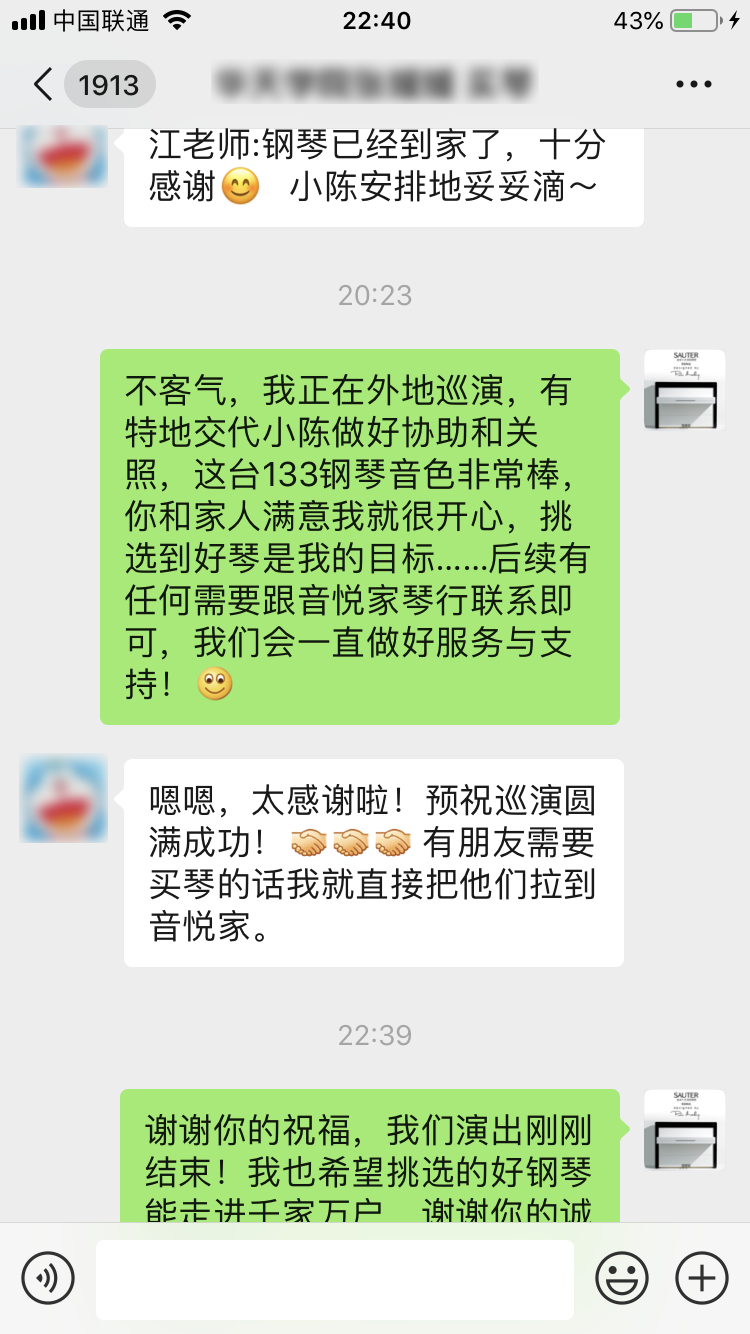Image resolution: width=750 pixels, height=1334 pixels.
Task: Open the emoji sticker panel
Action: tap(622, 1277)
